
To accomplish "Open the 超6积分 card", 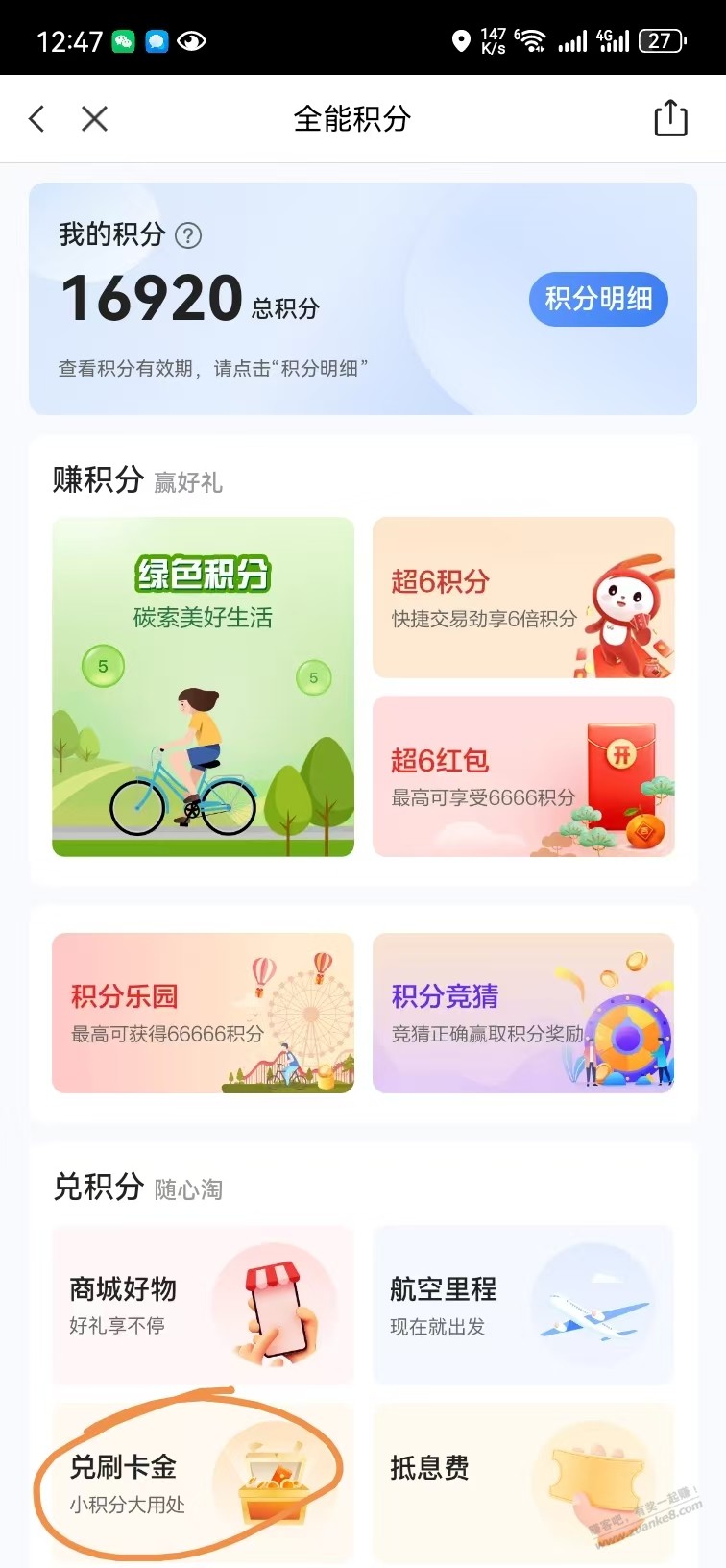I will [523, 598].
